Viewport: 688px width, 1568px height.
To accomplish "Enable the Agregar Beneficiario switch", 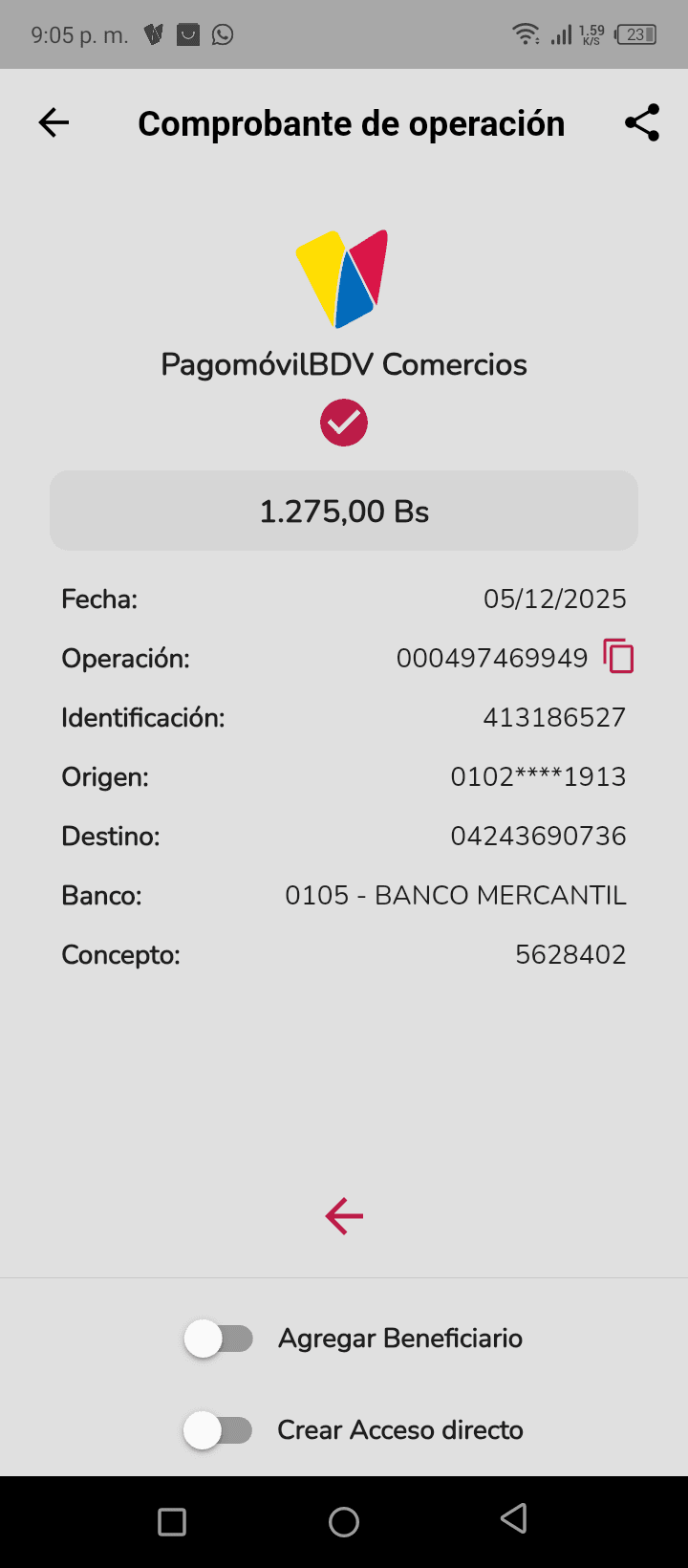I will [219, 1339].
